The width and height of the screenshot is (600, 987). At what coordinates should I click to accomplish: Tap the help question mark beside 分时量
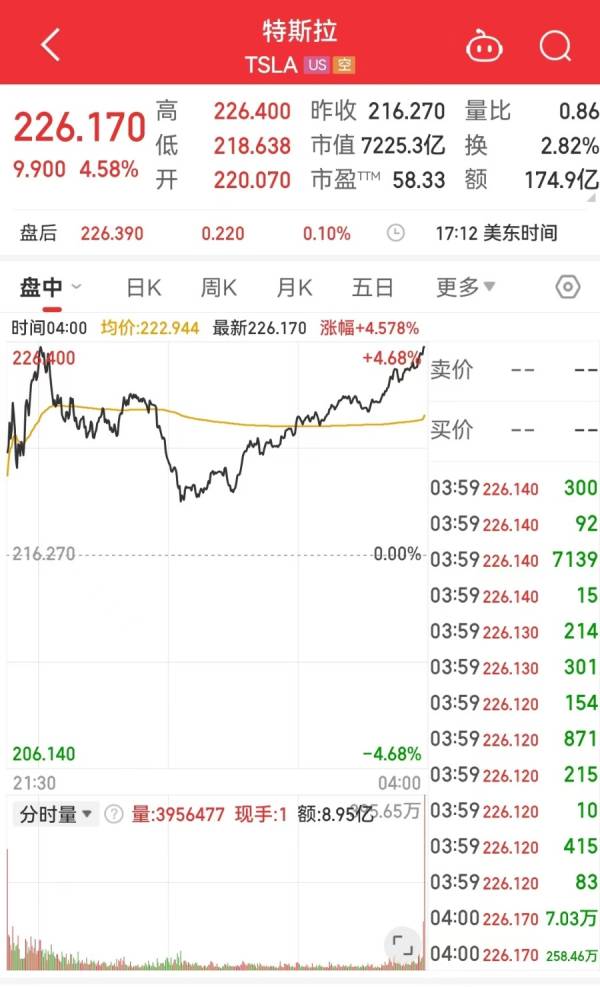tap(114, 815)
